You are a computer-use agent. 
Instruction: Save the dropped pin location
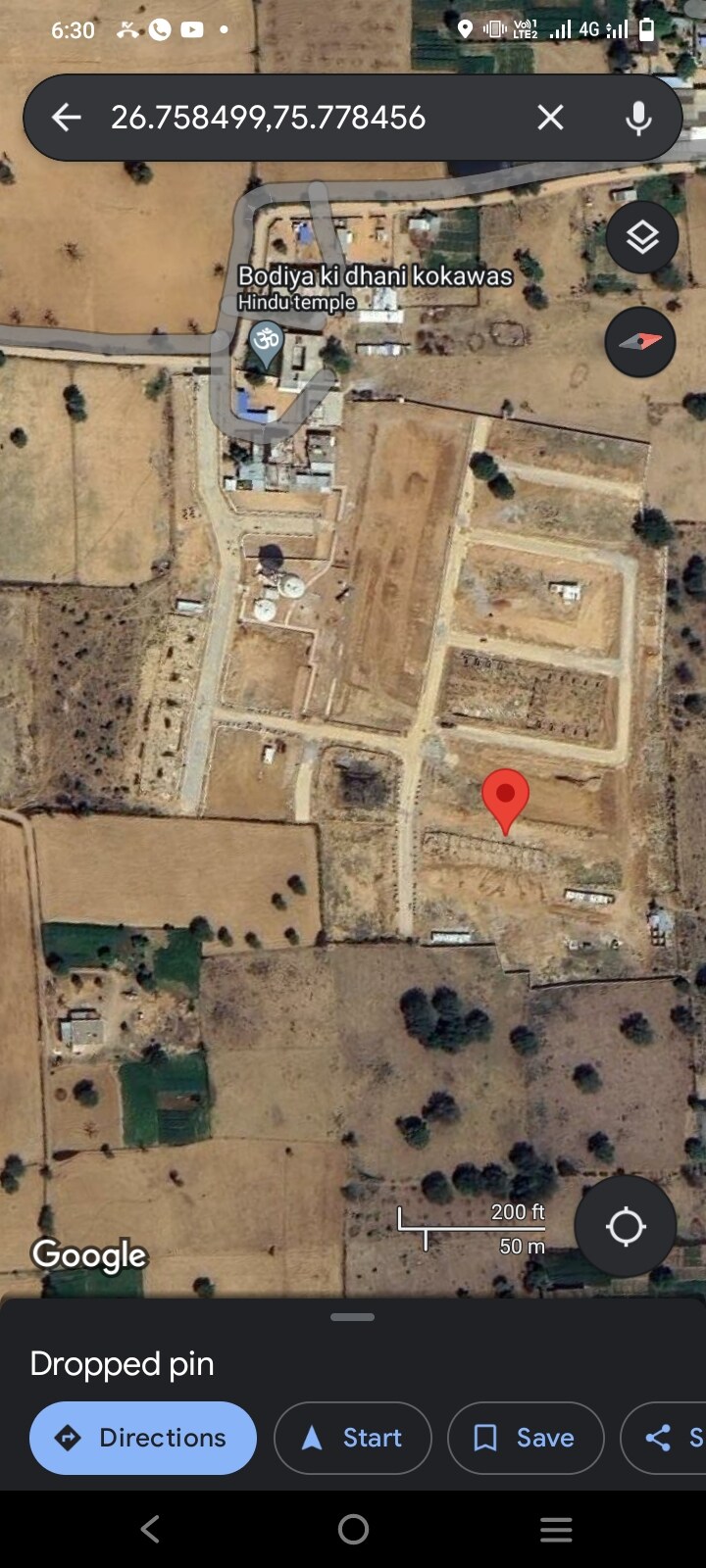pyautogui.click(x=526, y=1438)
